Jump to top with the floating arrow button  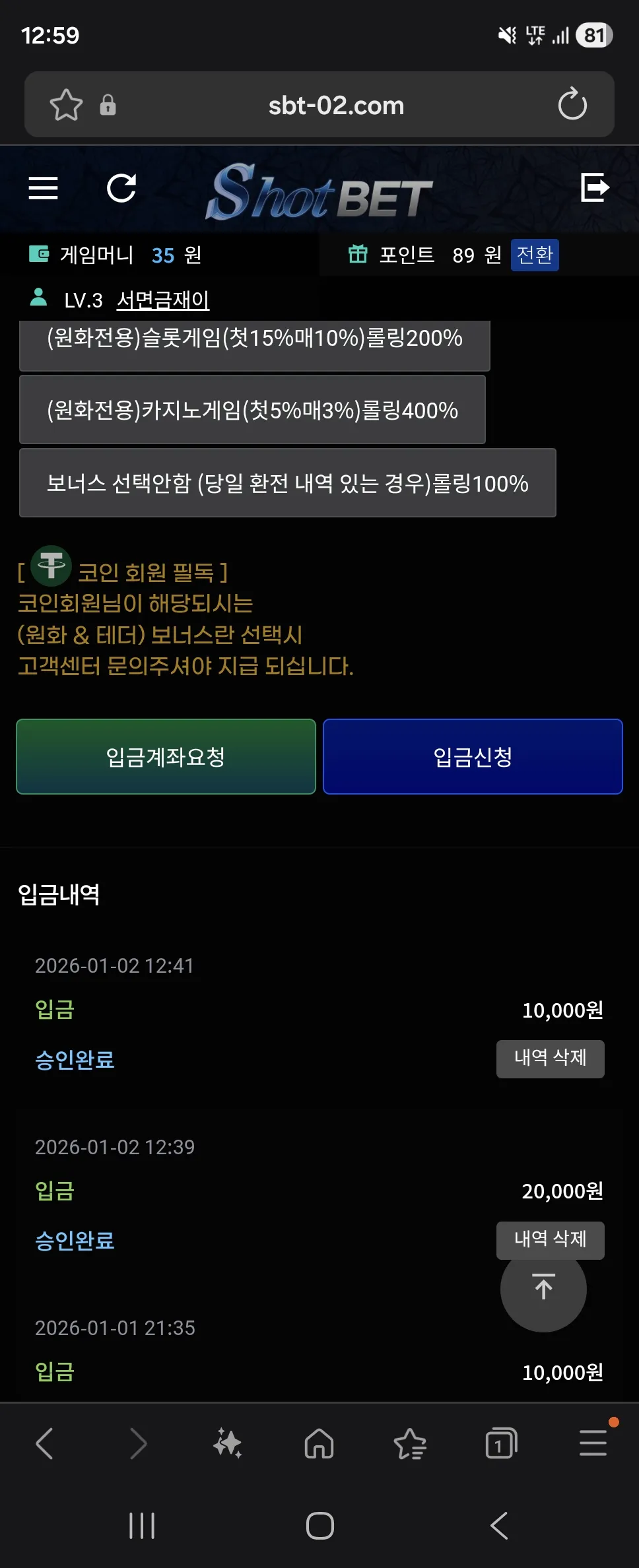point(543,1289)
